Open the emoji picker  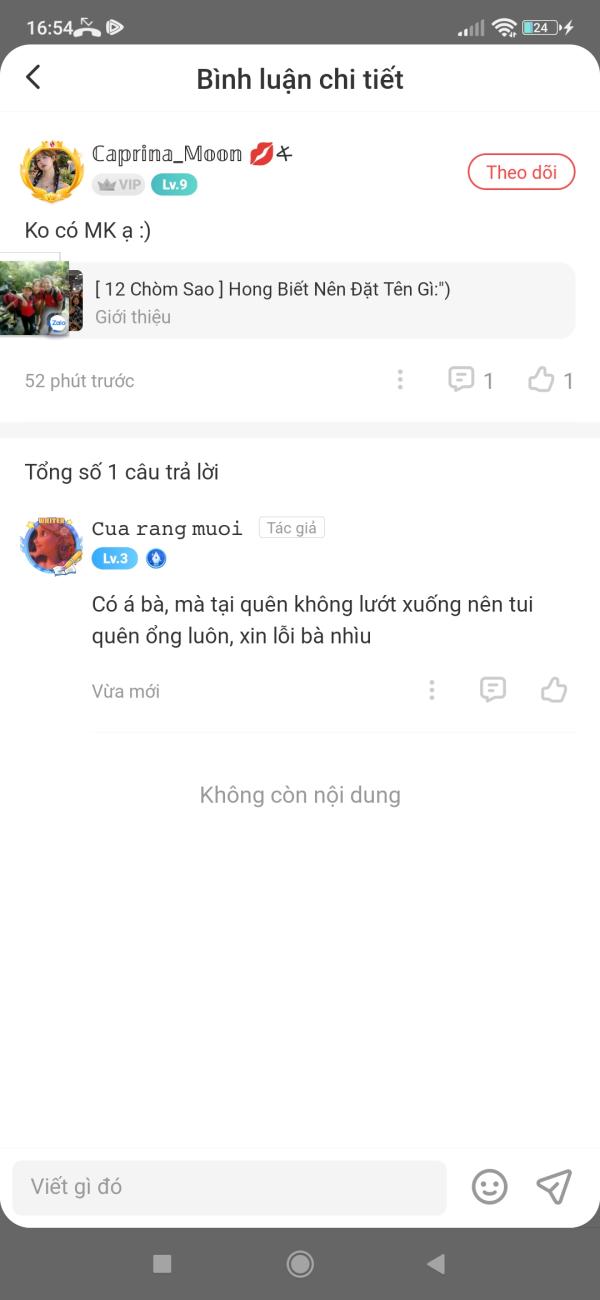tap(490, 1187)
